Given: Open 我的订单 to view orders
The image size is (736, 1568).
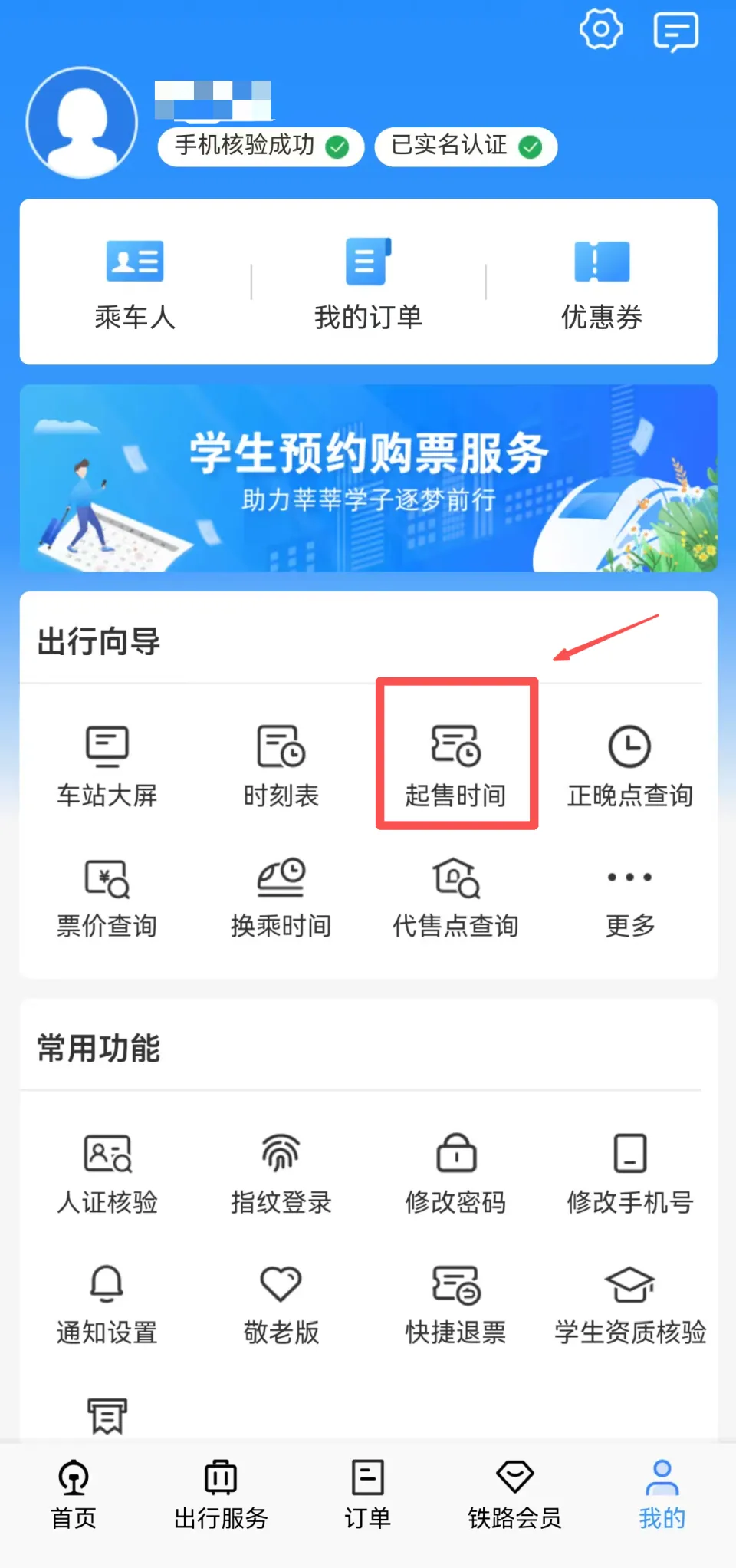Looking at the screenshot, I should pyautogui.click(x=367, y=282).
